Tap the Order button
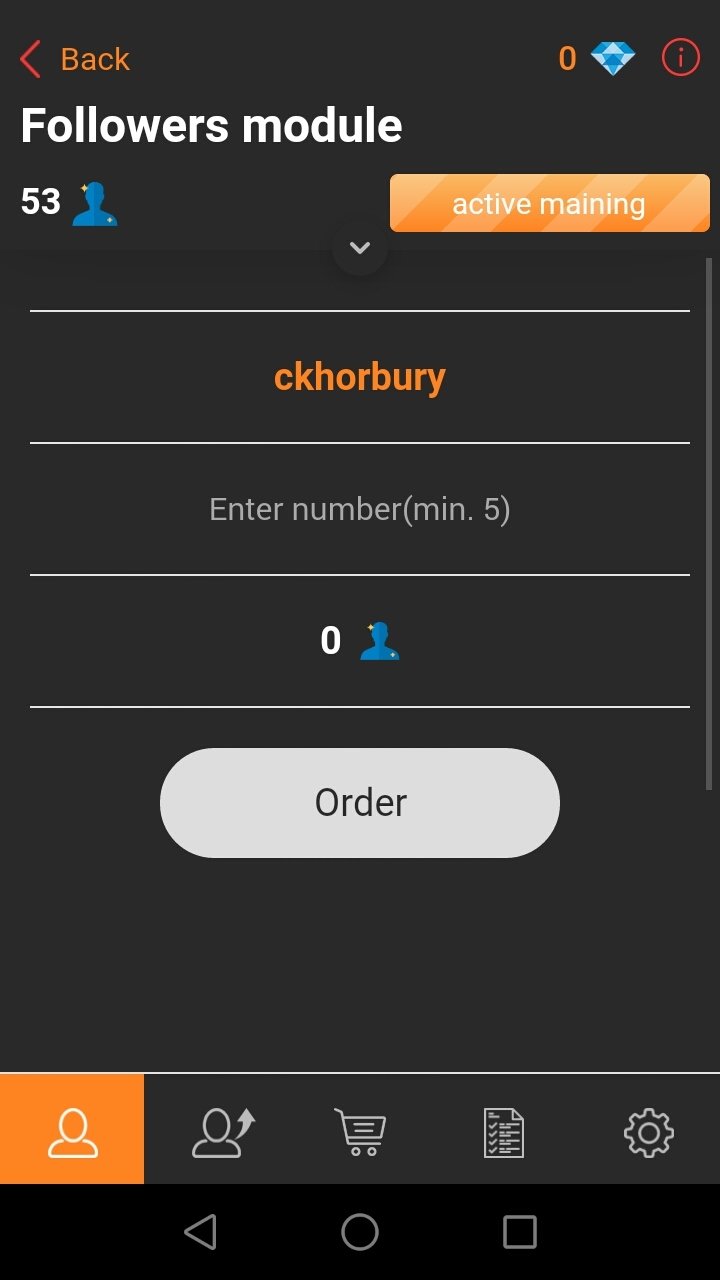This screenshot has height=1280, width=720. 360,803
